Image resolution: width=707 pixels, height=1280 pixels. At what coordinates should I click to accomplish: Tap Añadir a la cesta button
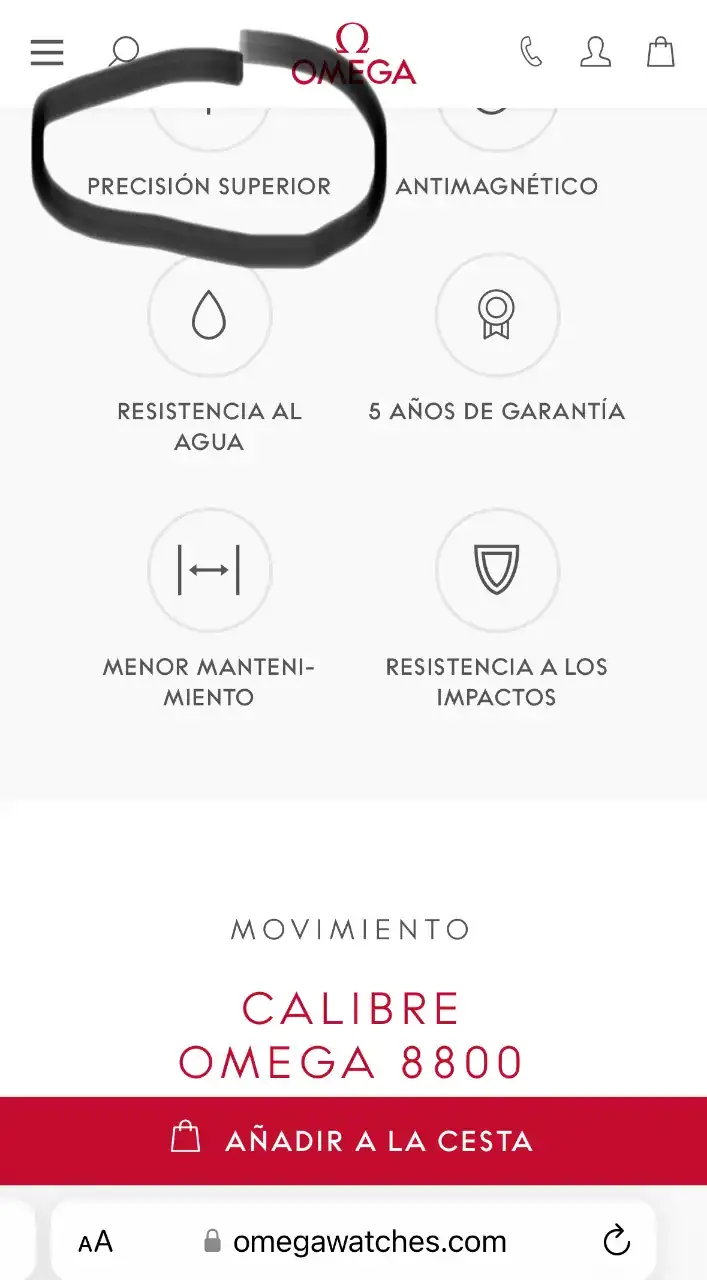click(x=353, y=1140)
